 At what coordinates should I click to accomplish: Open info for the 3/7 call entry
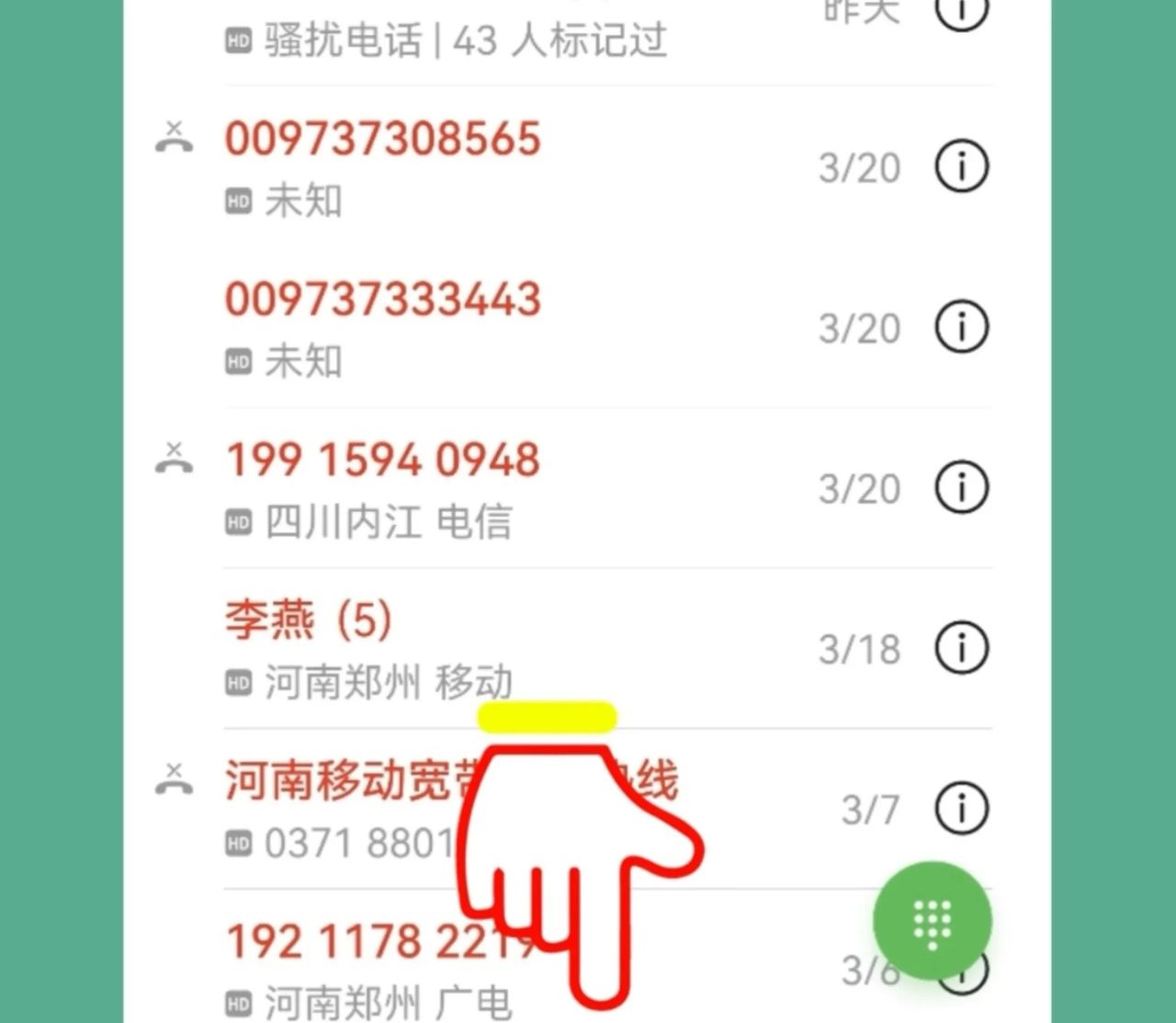961,808
